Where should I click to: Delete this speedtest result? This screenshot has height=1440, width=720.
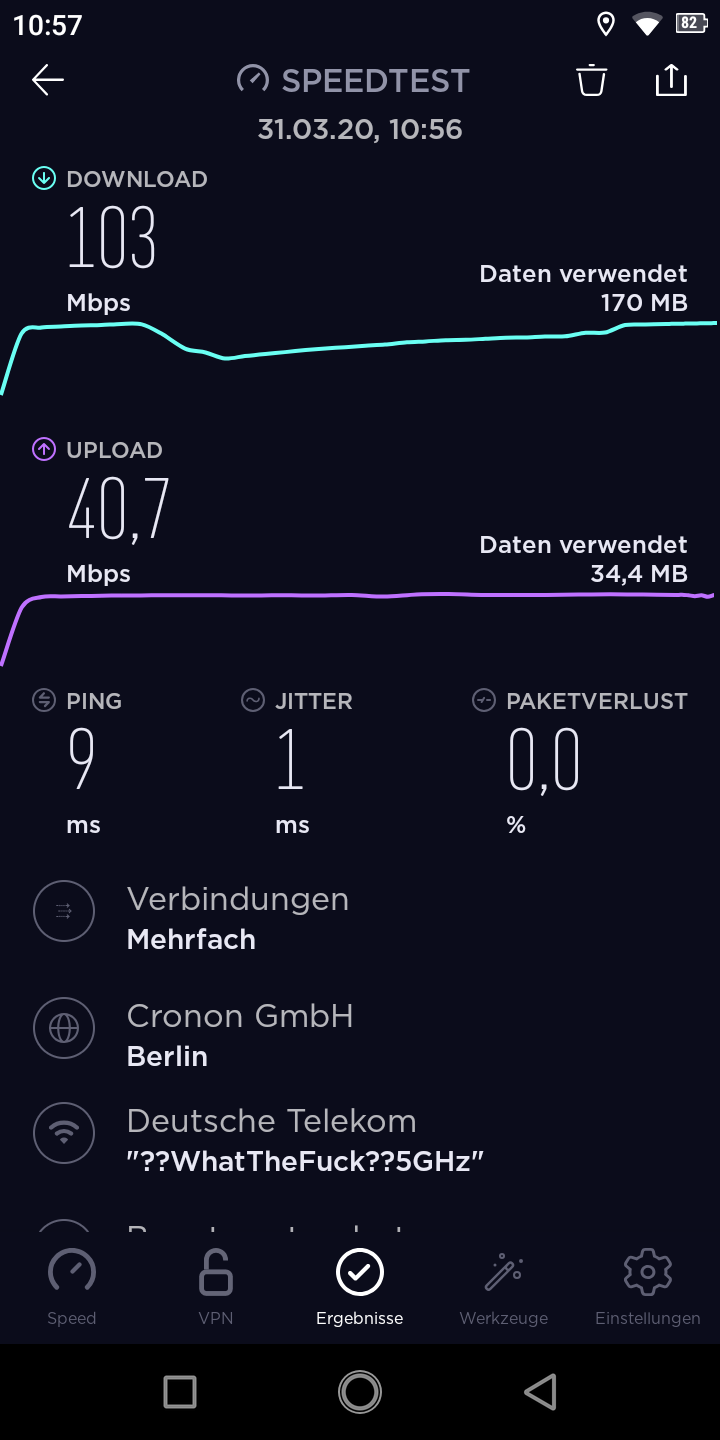[592, 80]
